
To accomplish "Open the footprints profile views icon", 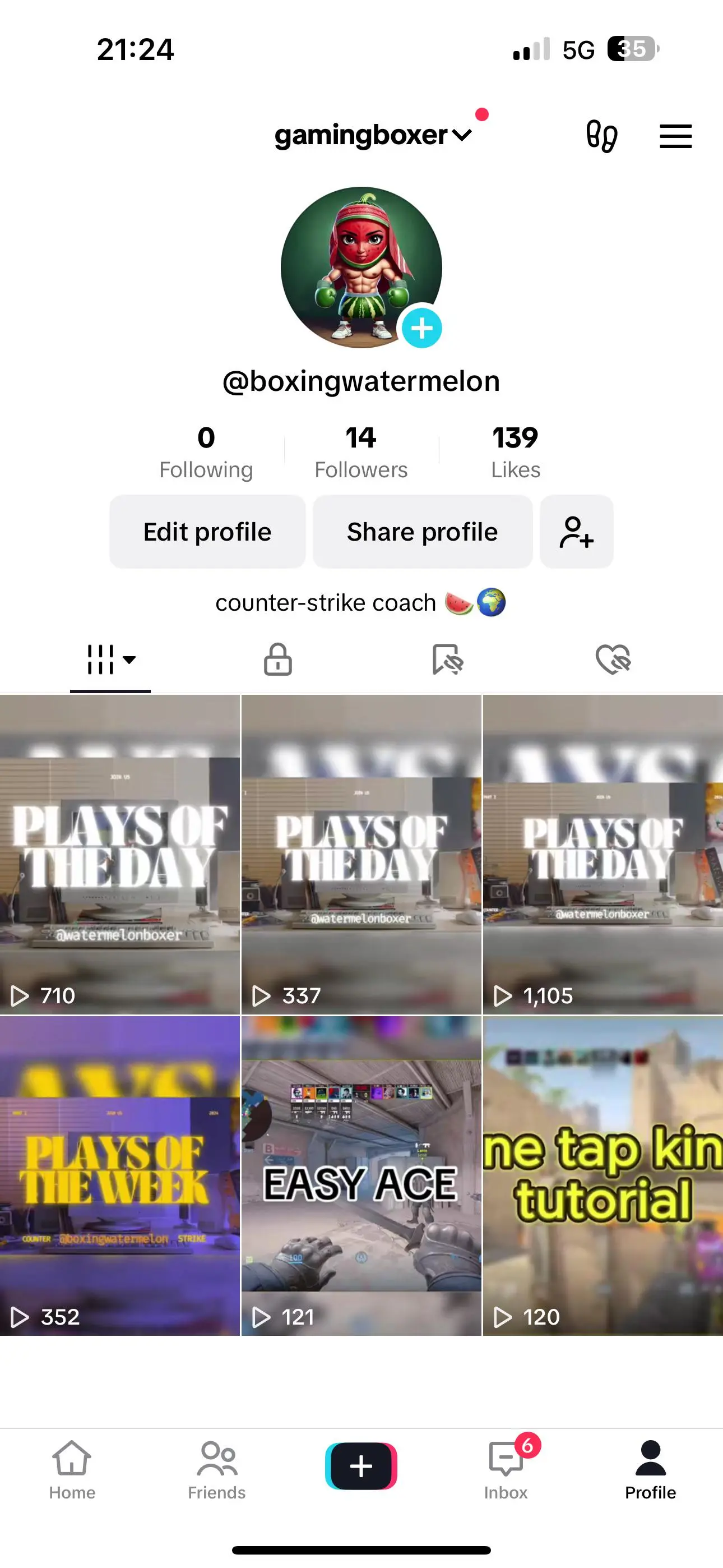I will click(x=601, y=136).
